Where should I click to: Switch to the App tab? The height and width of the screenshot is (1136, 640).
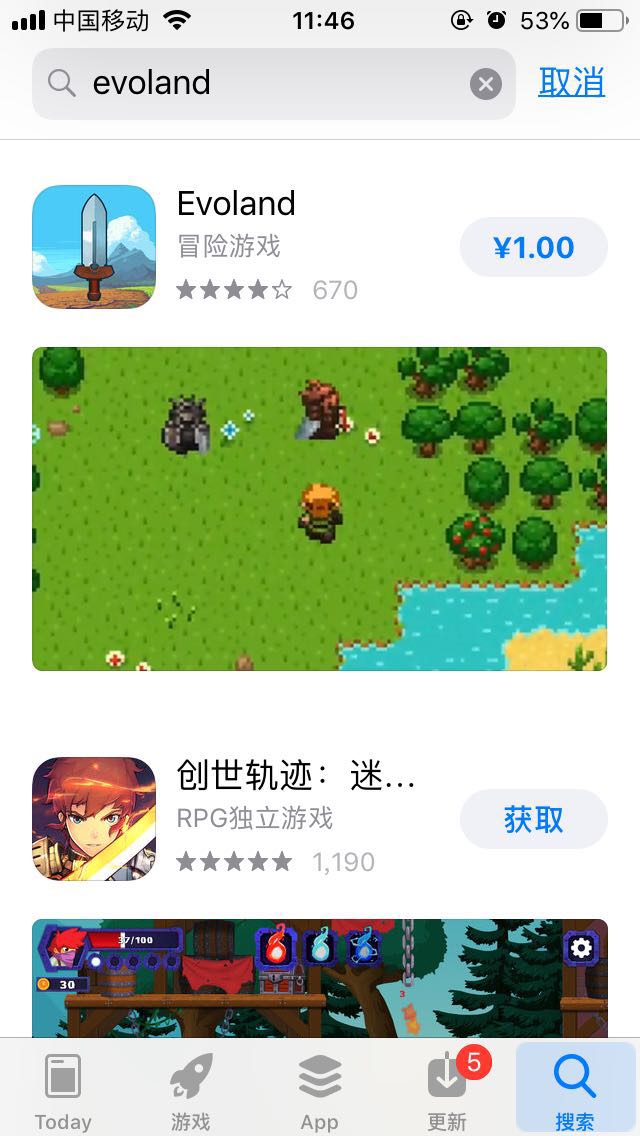coord(320,1089)
